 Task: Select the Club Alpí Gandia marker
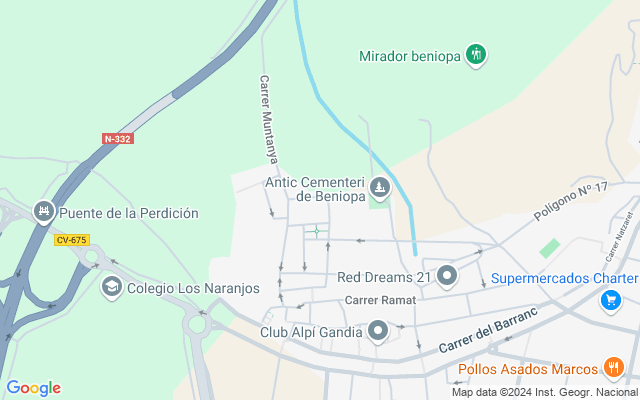[377, 331]
